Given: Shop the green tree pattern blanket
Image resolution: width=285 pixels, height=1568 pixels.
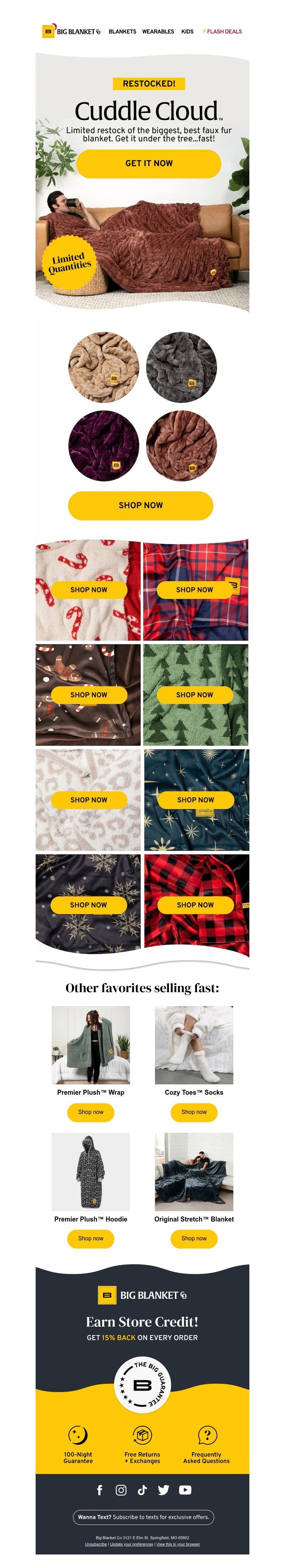Looking at the screenshot, I should 194,695.
